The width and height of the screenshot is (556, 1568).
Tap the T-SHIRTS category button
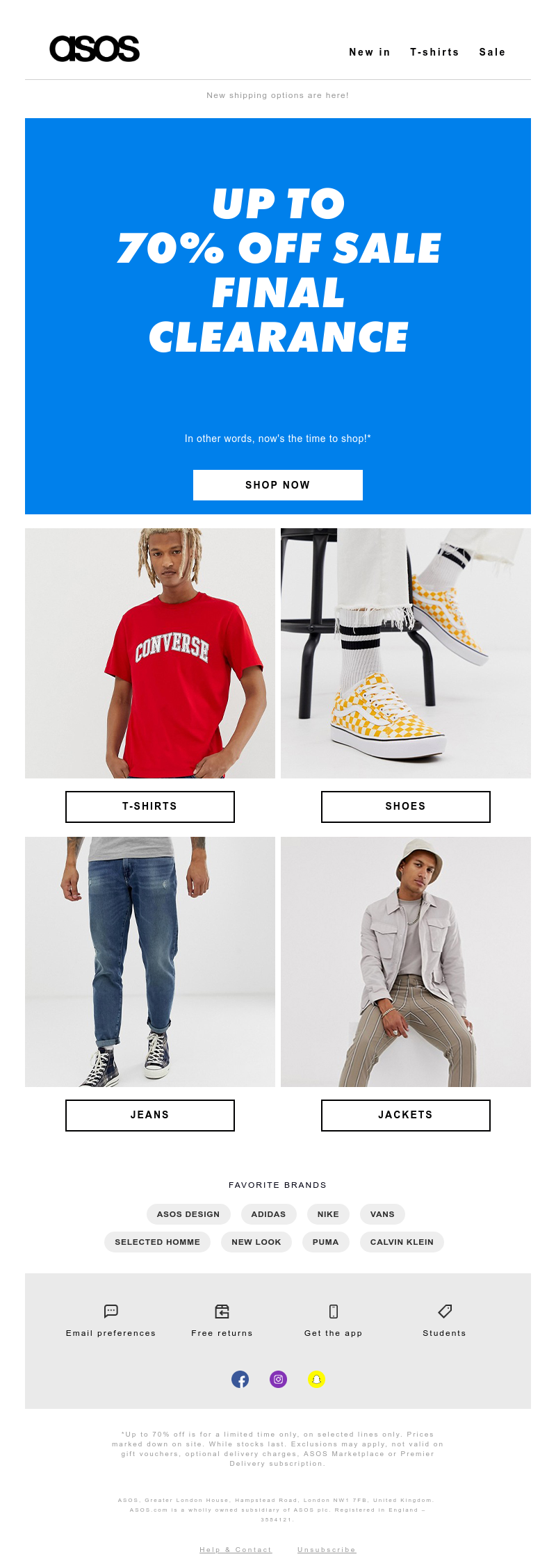pos(150,806)
